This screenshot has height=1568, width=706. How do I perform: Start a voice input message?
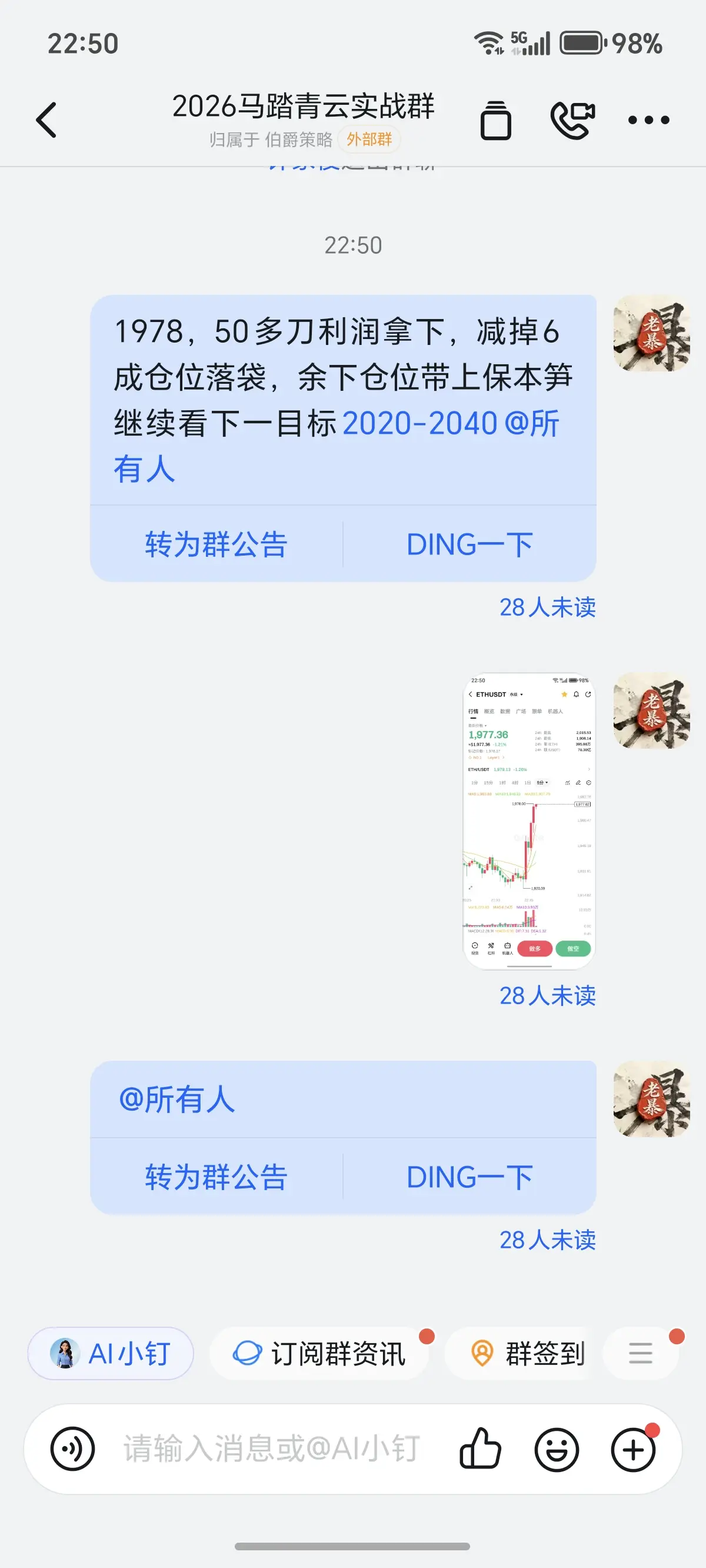[72, 1447]
